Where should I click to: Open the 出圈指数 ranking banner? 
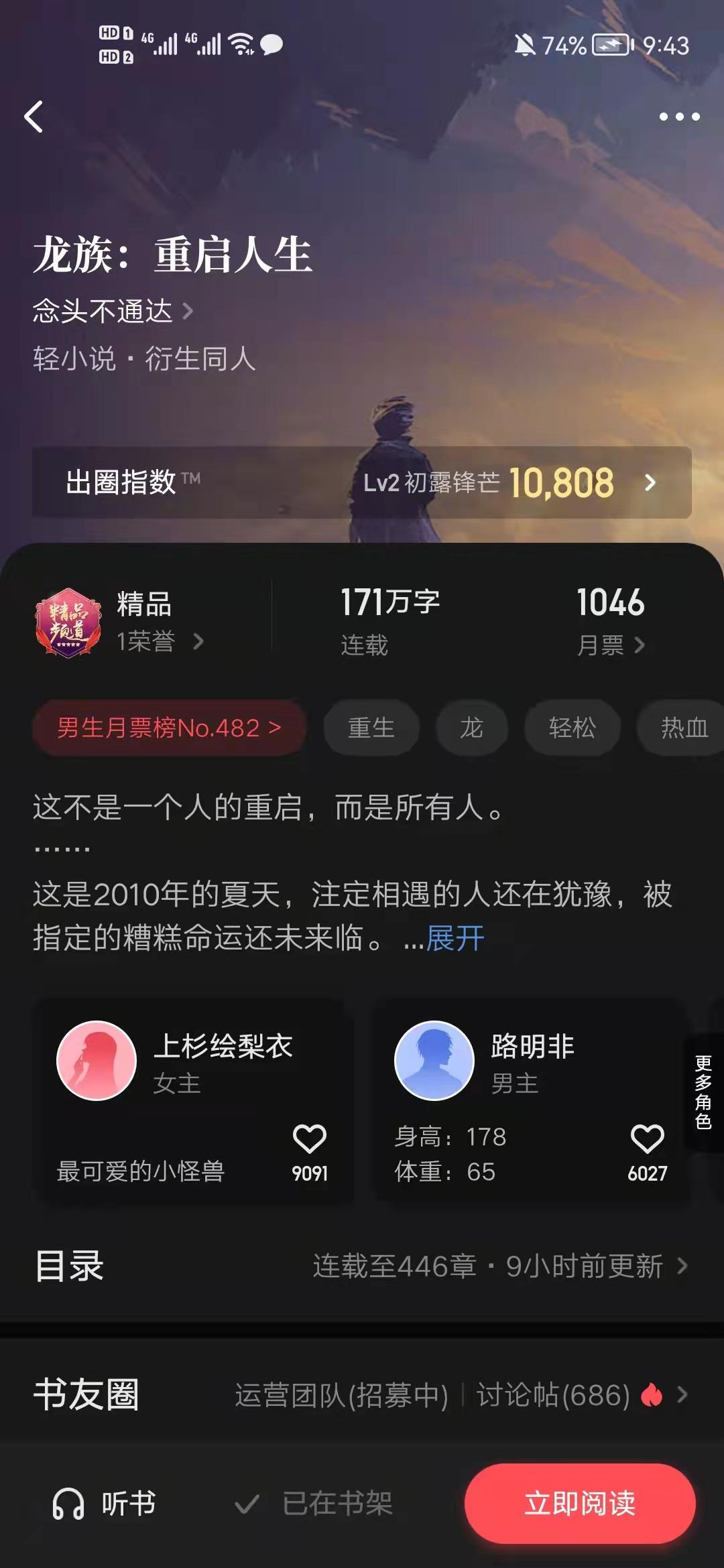(x=362, y=482)
